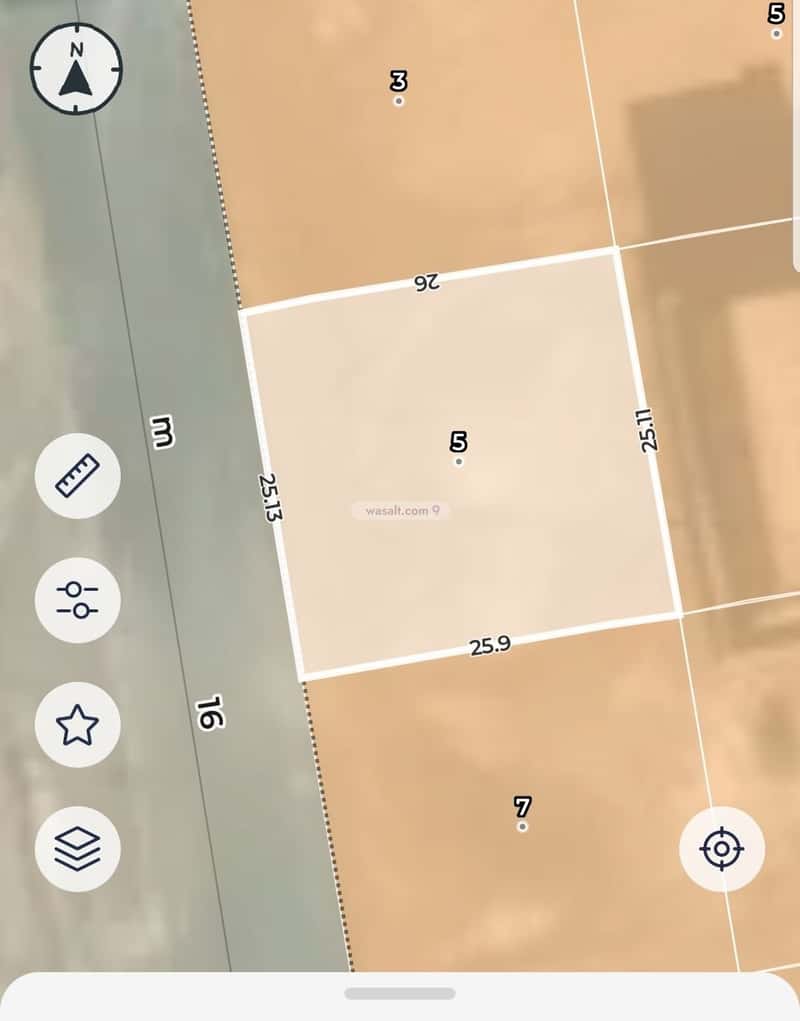800x1021 pixels.
Task: Save this parcel with the star button
Action: pyautogui.click(x=78, y=725)
